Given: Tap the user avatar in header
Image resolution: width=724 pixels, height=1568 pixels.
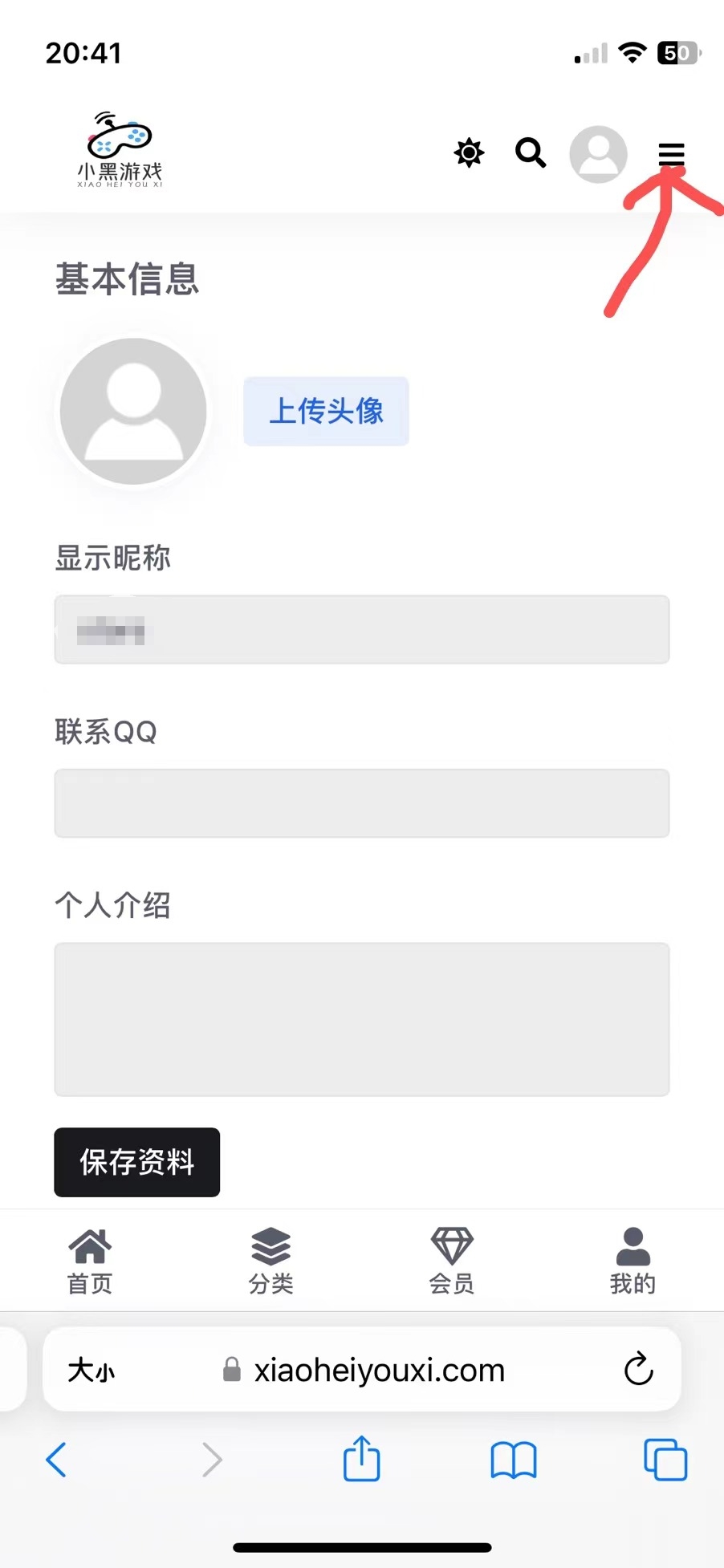Looking at the screenshot, I should point(598,154).
